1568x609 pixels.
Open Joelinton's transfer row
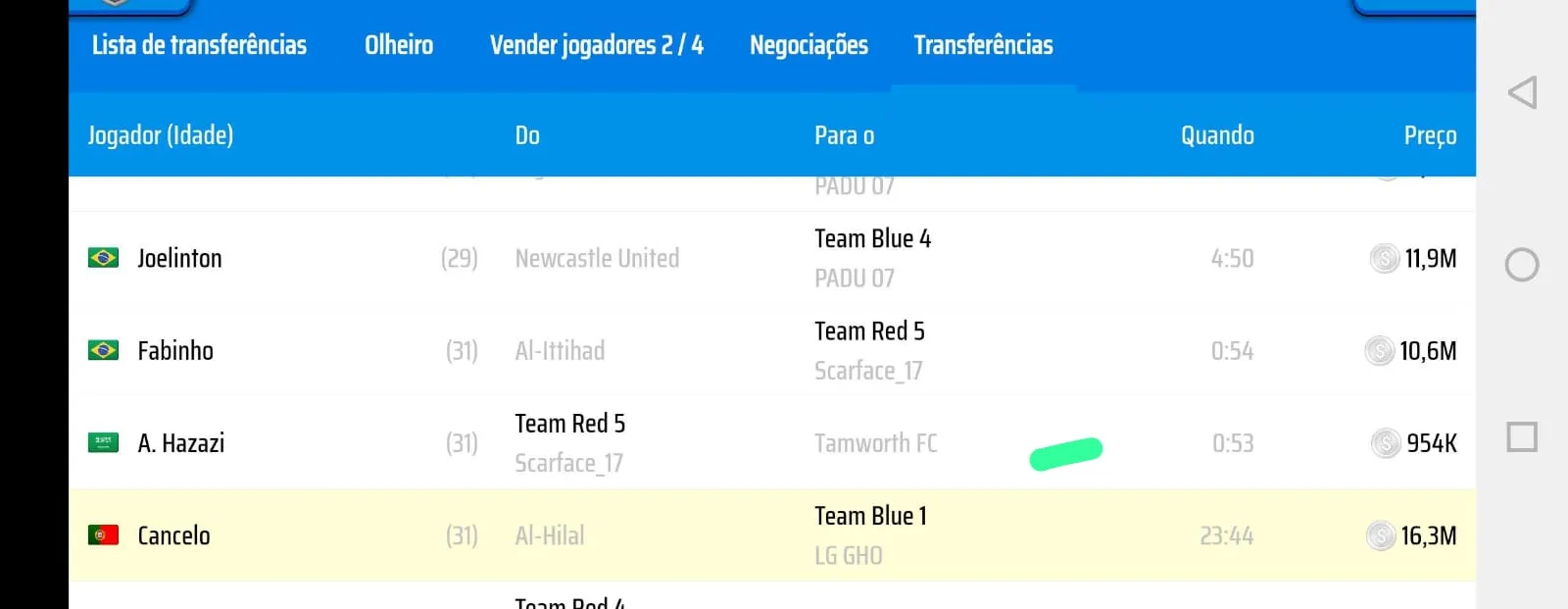click(772, 258)
